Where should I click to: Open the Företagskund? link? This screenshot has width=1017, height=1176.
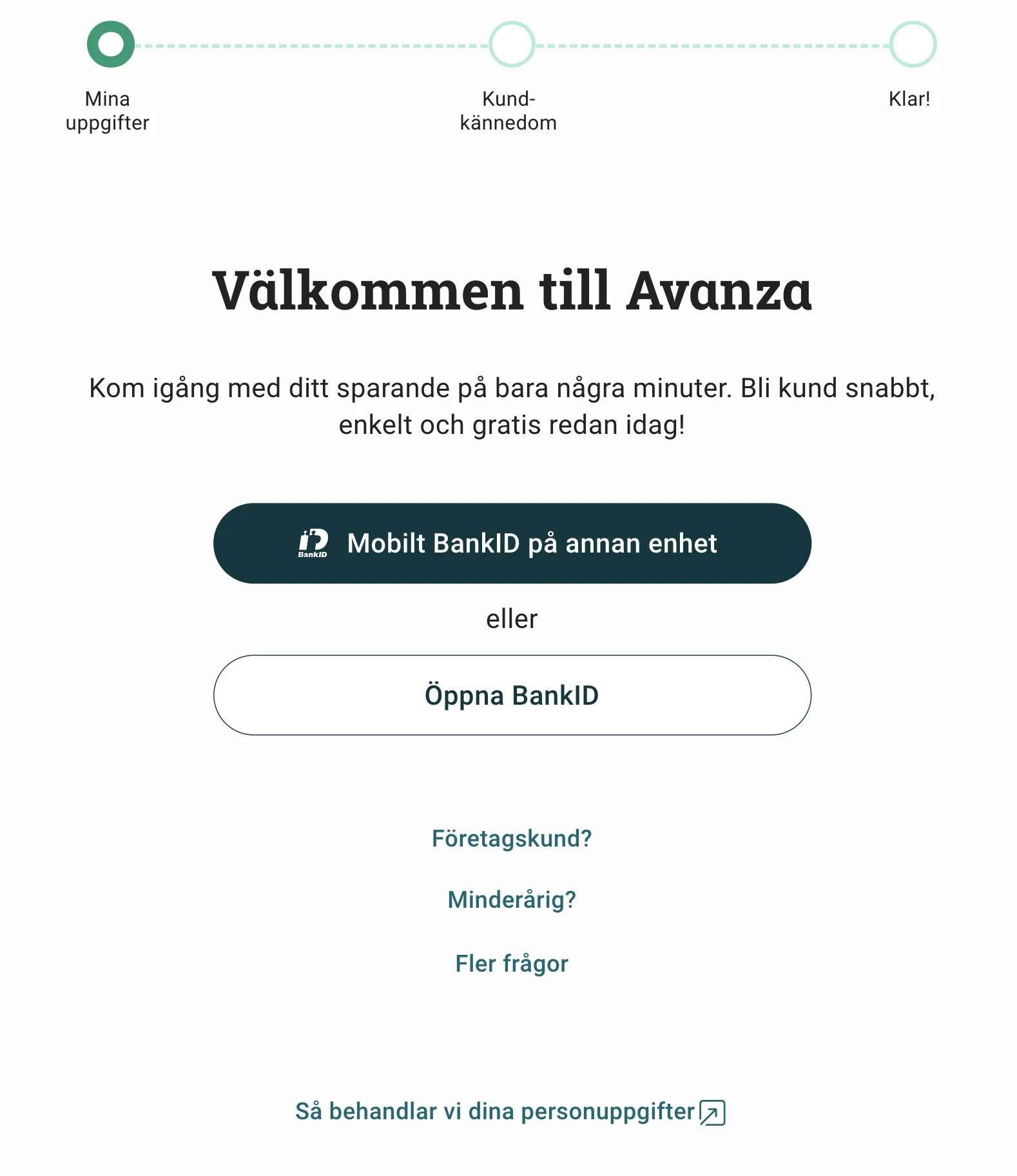coord(512,838)
